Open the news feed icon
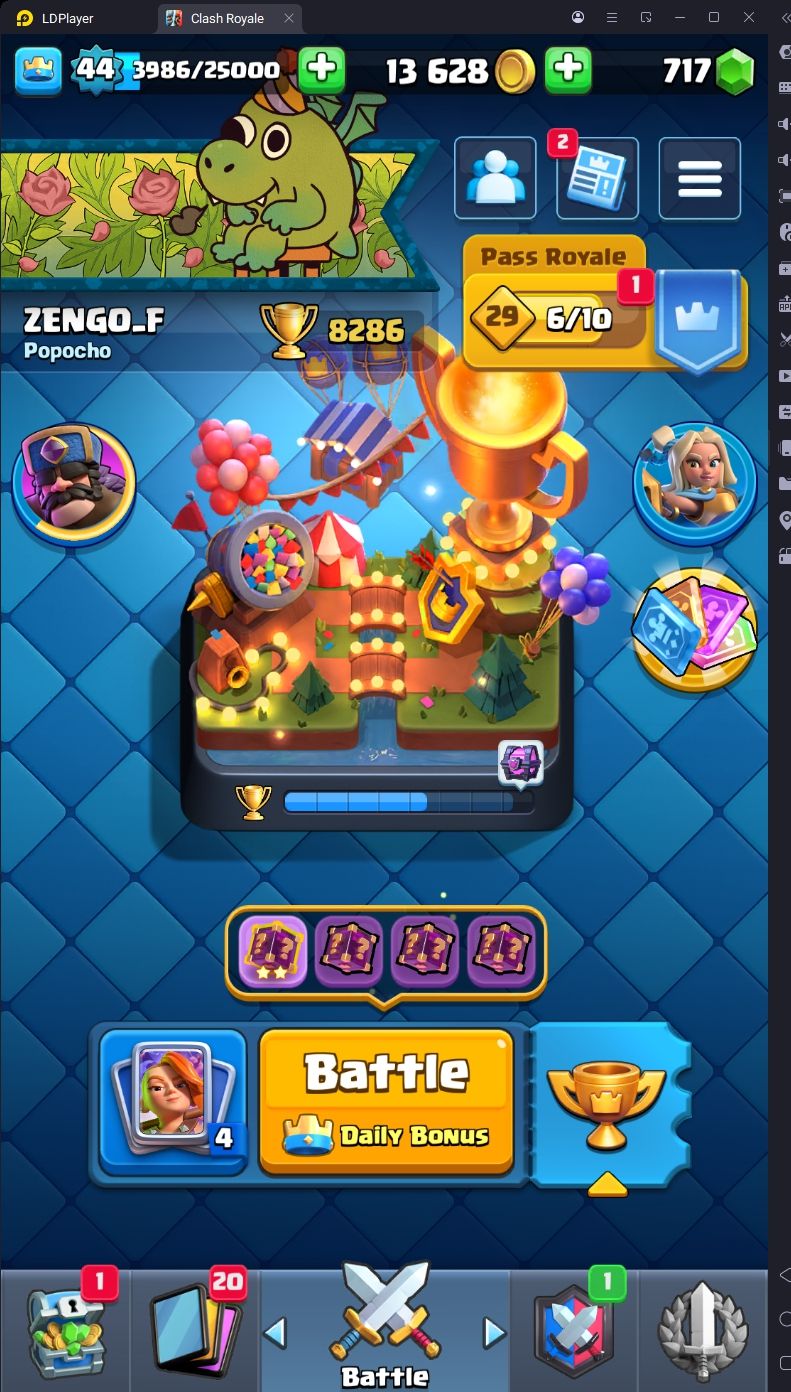Image resolution: width=791 pixels, height=1392 pixels. coord(597,178)
